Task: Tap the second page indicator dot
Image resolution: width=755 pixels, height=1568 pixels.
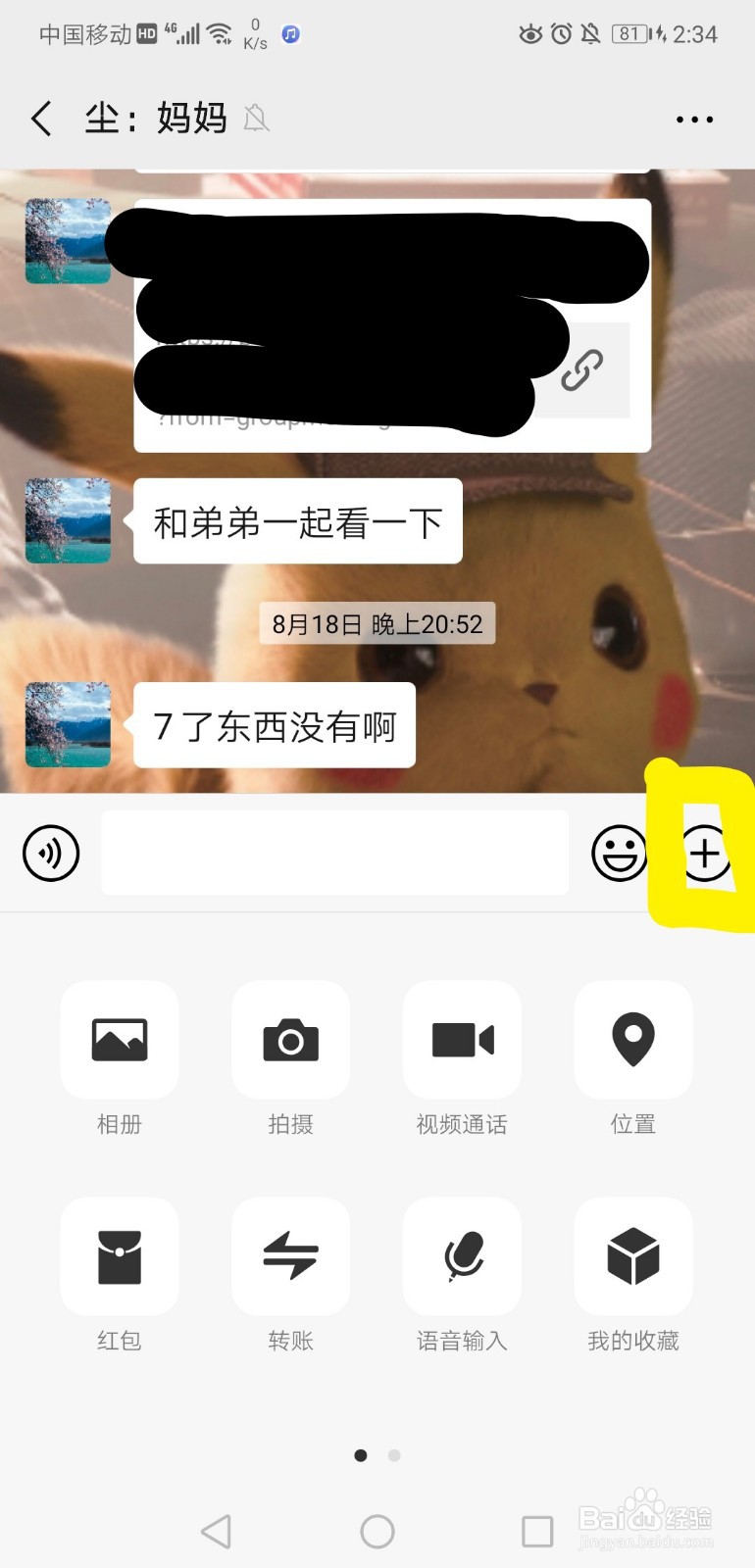Action: [393, 1456]
